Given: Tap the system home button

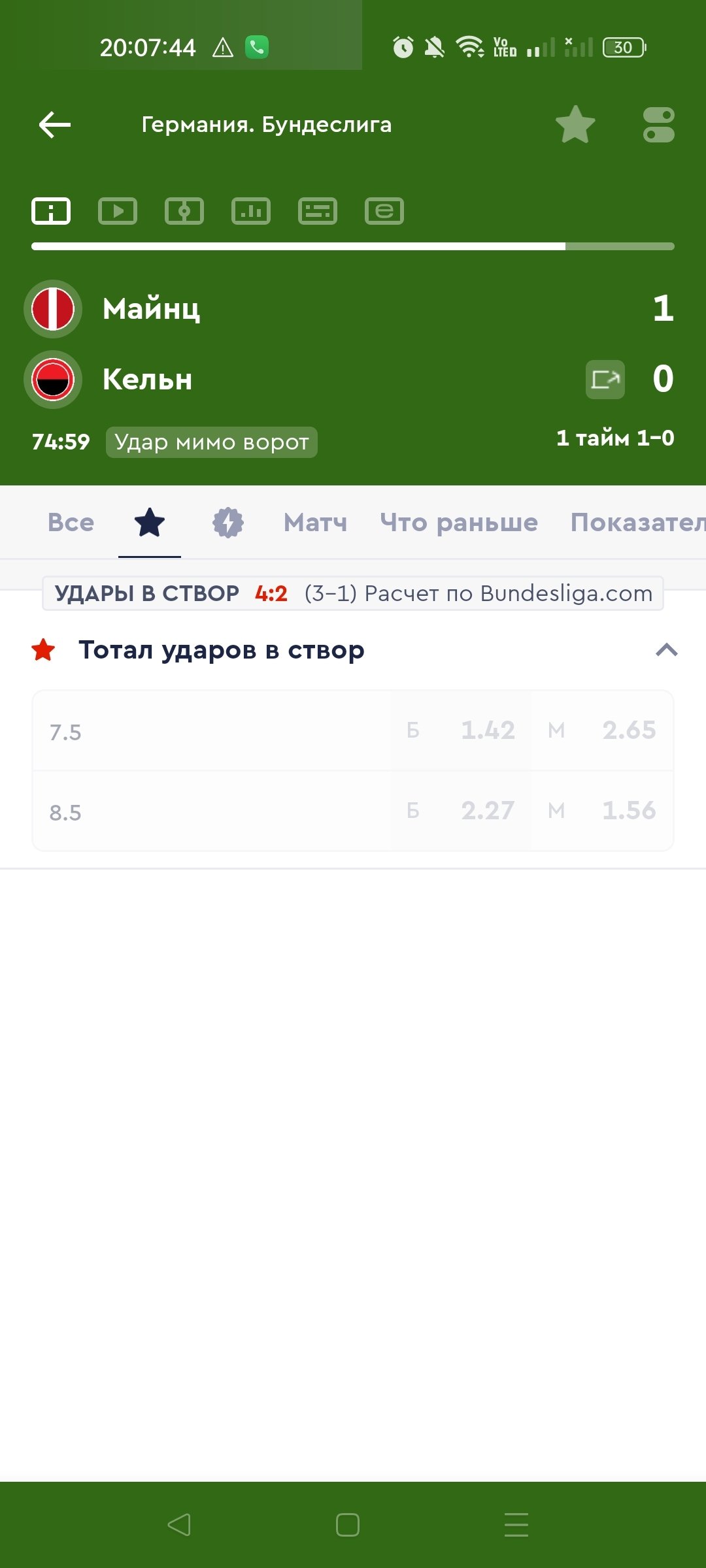Looking at the screenshot, I should tap(348, 1525).
